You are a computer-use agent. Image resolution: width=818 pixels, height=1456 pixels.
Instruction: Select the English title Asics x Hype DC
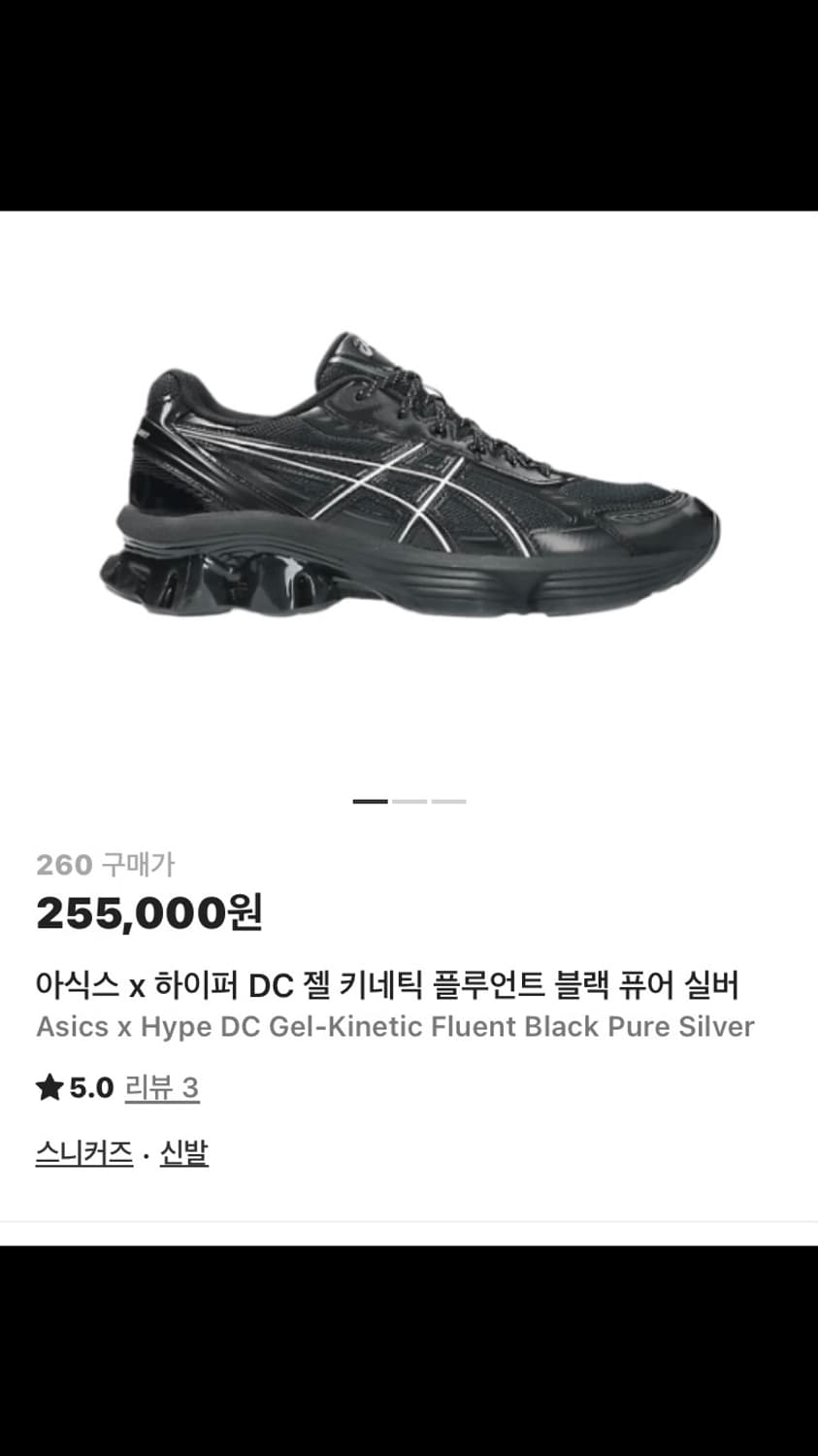[395, 1026]
